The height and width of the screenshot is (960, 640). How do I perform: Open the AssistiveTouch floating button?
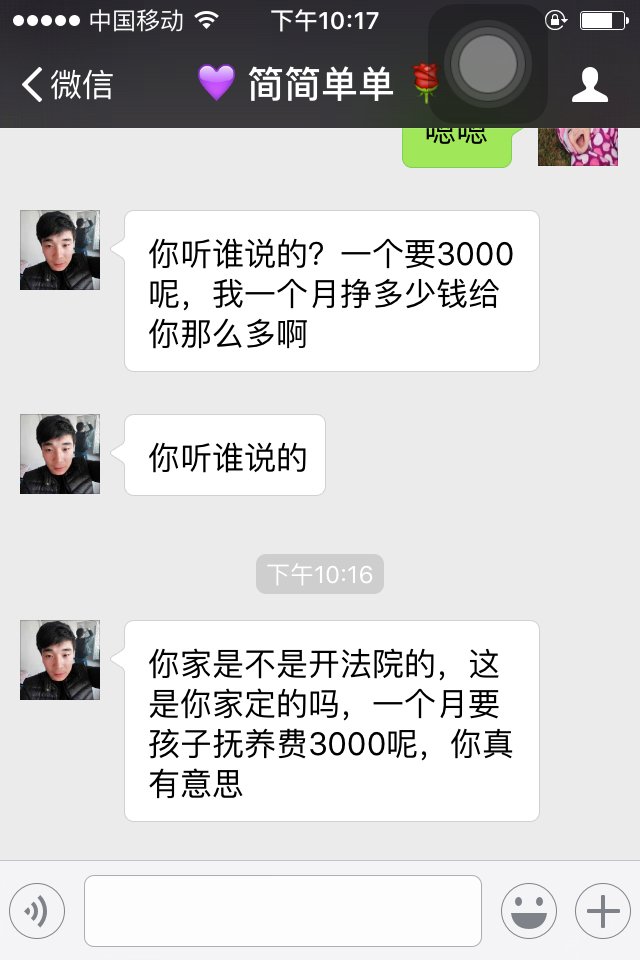488,64
